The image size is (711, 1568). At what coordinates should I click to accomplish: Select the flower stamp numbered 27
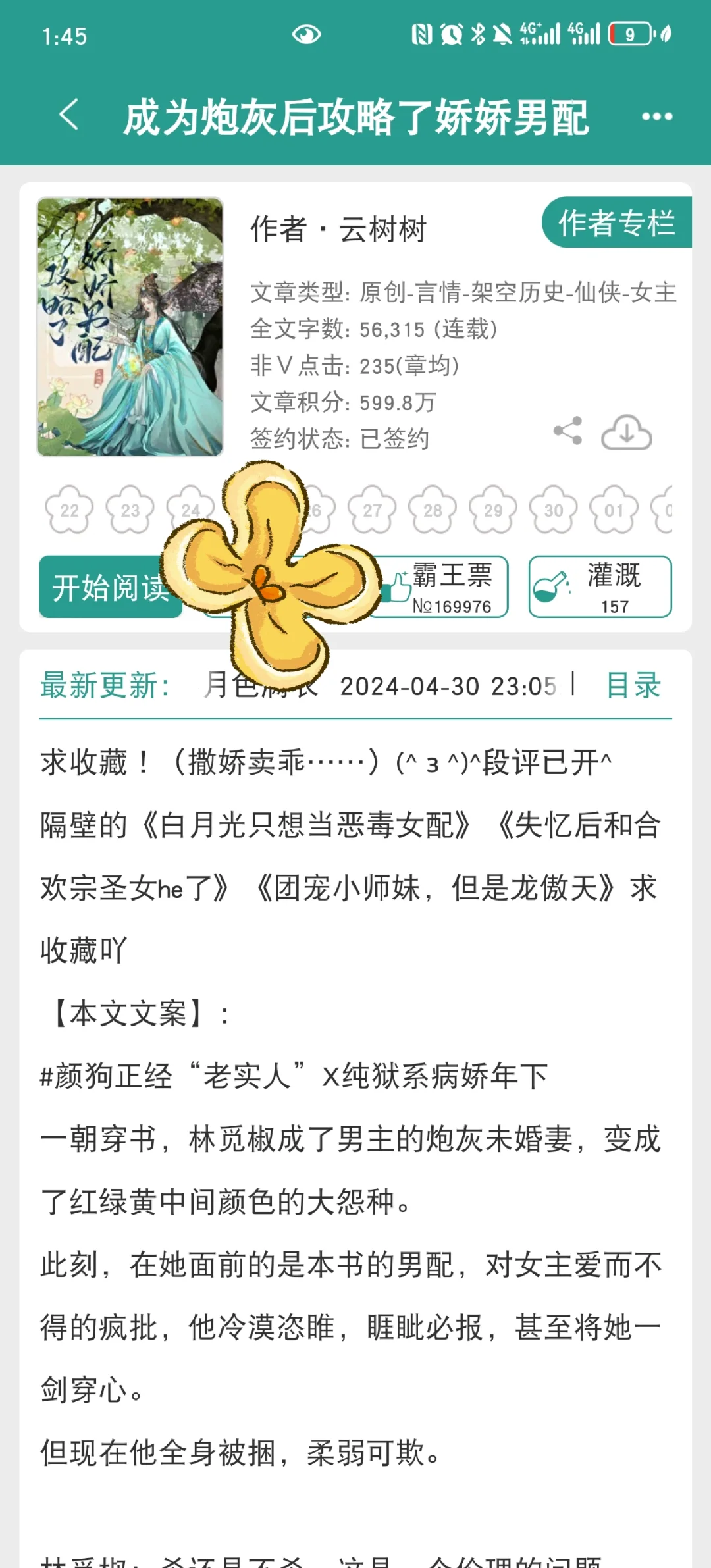coord(373,509)
